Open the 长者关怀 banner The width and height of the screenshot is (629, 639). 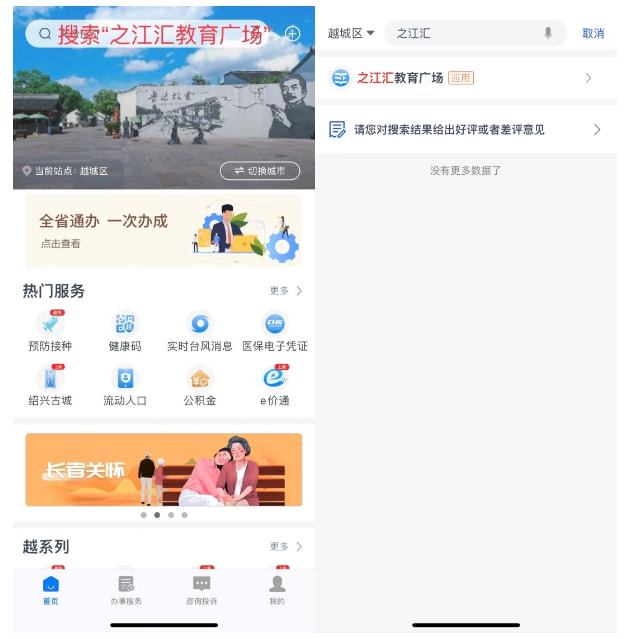(164, 469)
